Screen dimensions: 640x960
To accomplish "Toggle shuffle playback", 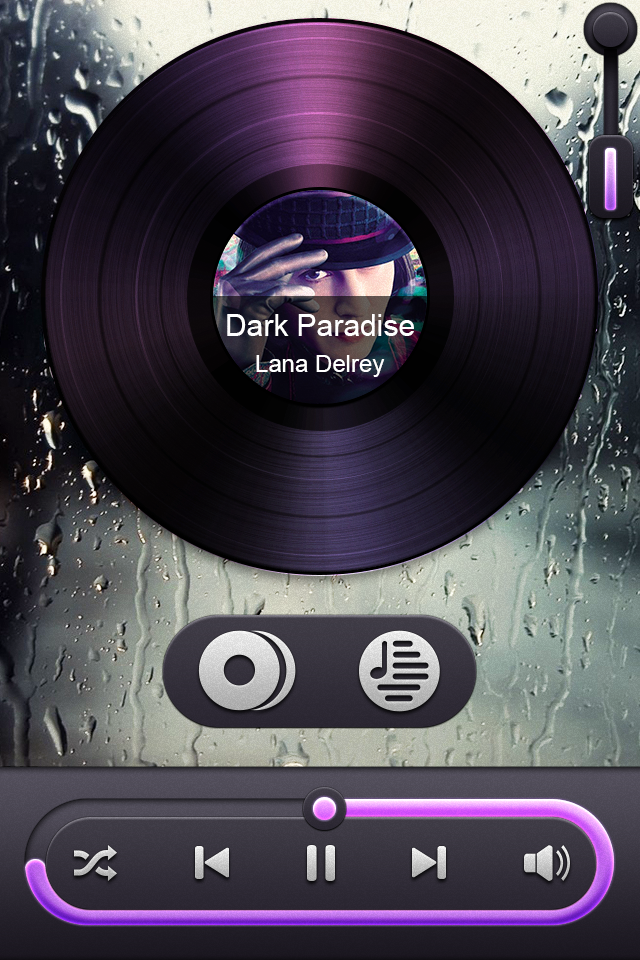I will click(x=95, y=862).
